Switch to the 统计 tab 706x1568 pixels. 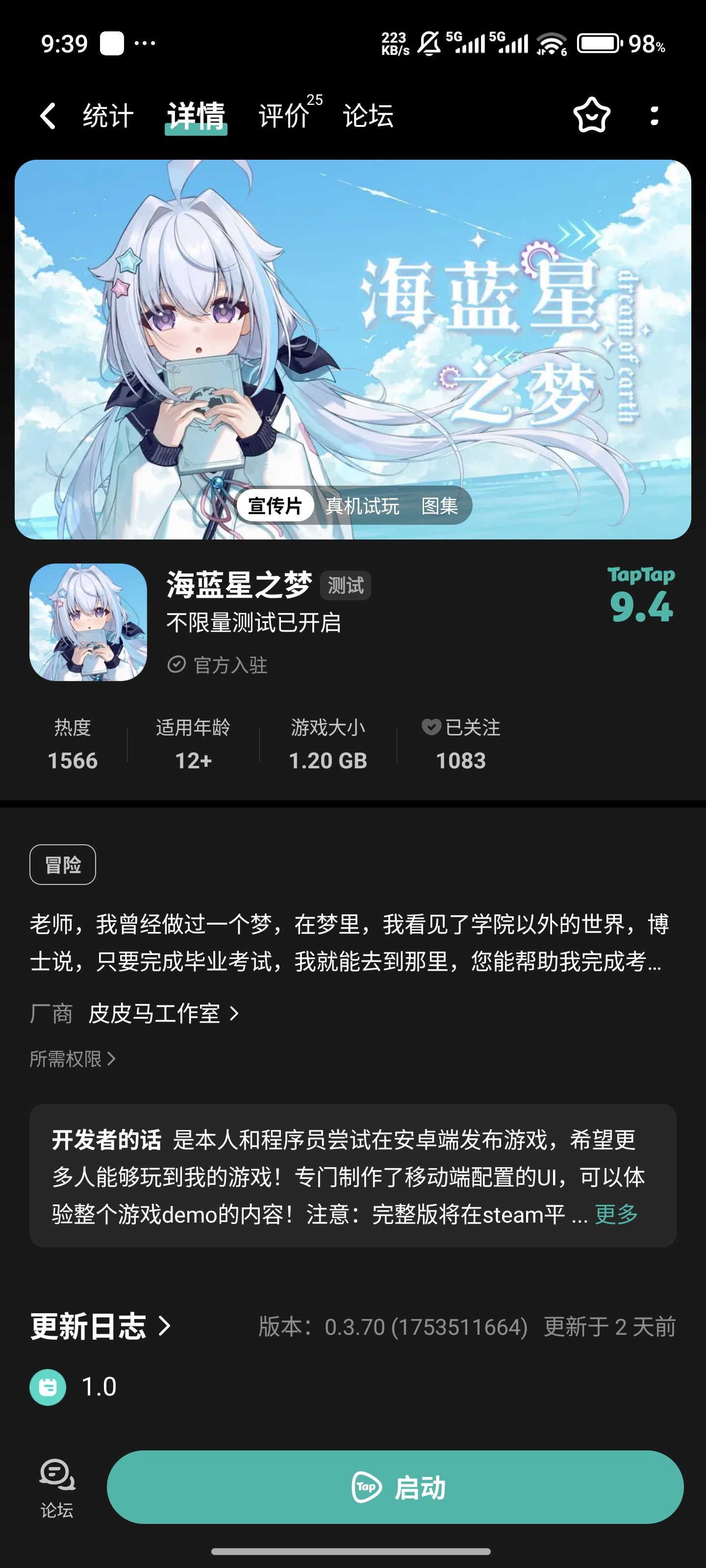(x=108, y=116)
